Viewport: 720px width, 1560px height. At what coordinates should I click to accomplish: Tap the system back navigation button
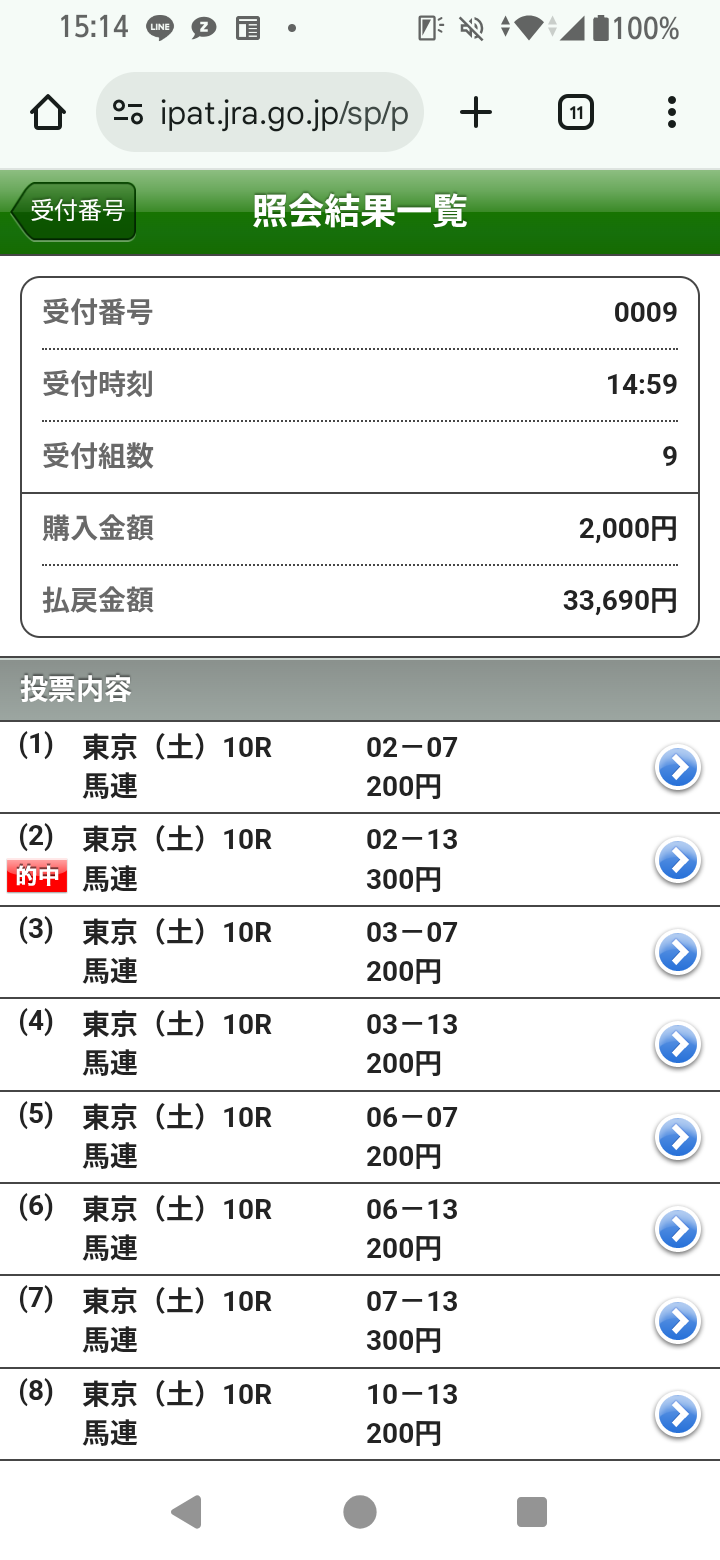tap(187, 1512)
